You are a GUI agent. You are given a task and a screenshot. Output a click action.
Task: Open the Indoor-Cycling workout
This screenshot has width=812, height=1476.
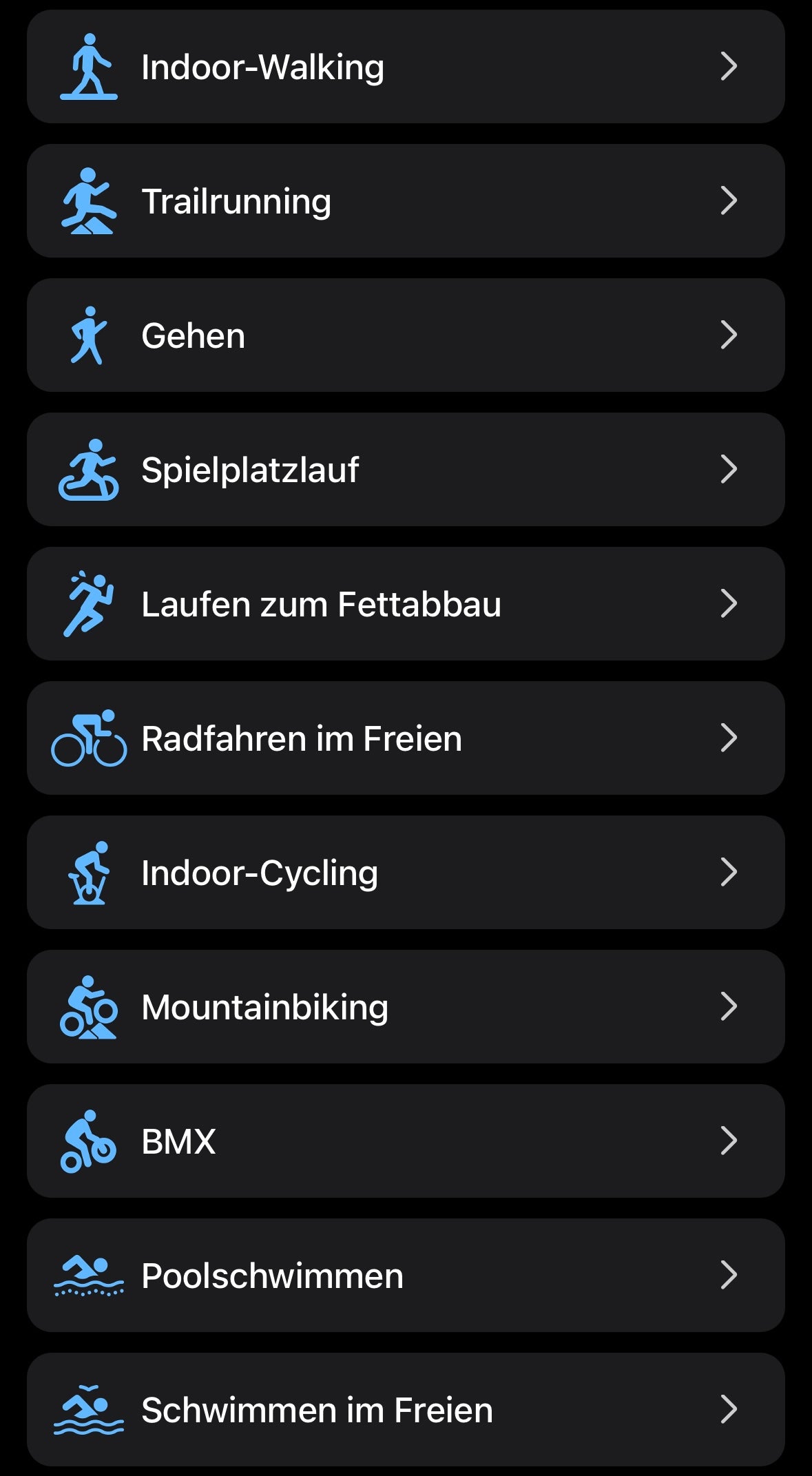[406, 873]
